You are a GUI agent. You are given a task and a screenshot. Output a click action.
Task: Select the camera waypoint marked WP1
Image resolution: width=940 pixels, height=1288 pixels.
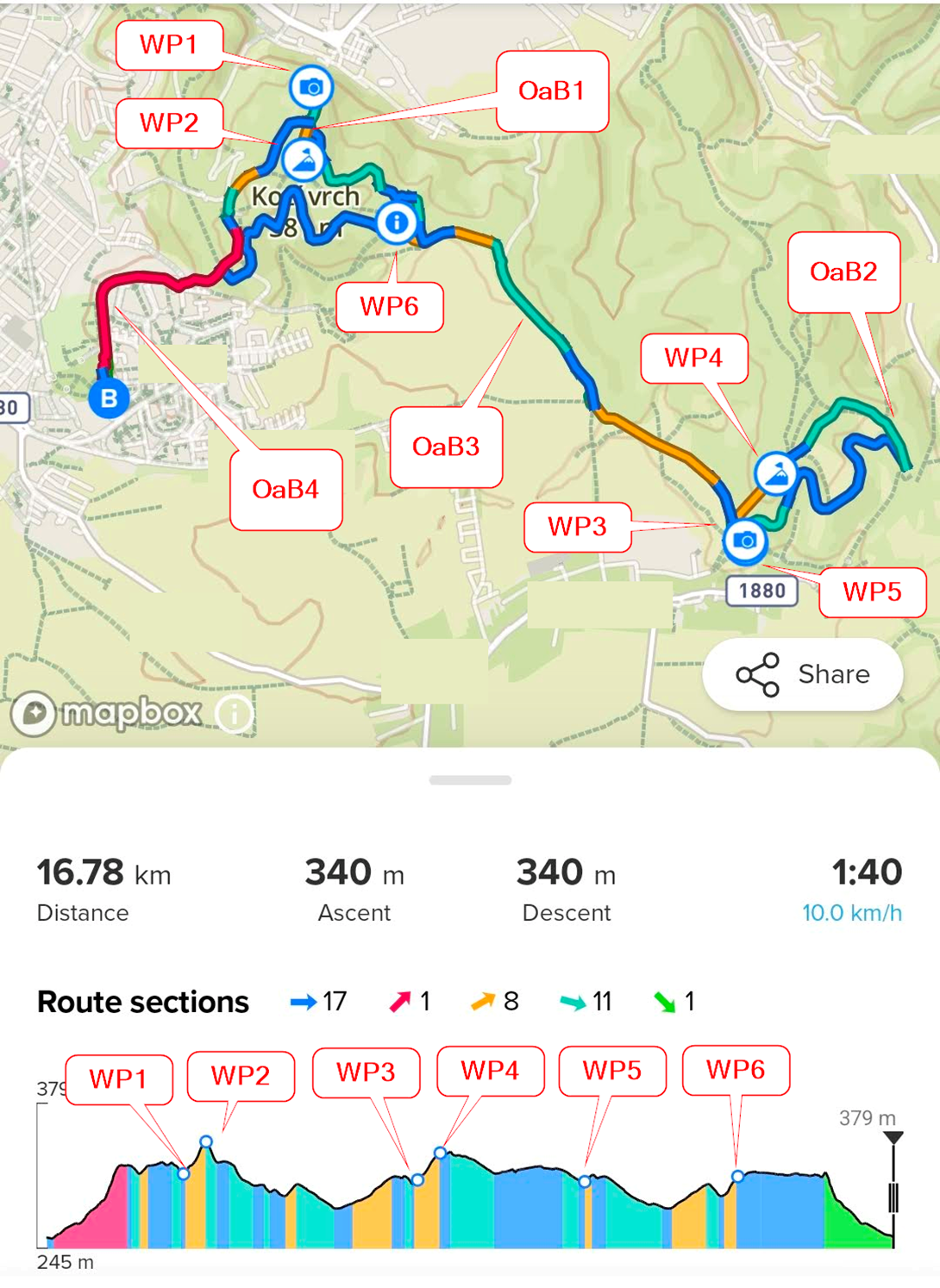click(310, 87)
